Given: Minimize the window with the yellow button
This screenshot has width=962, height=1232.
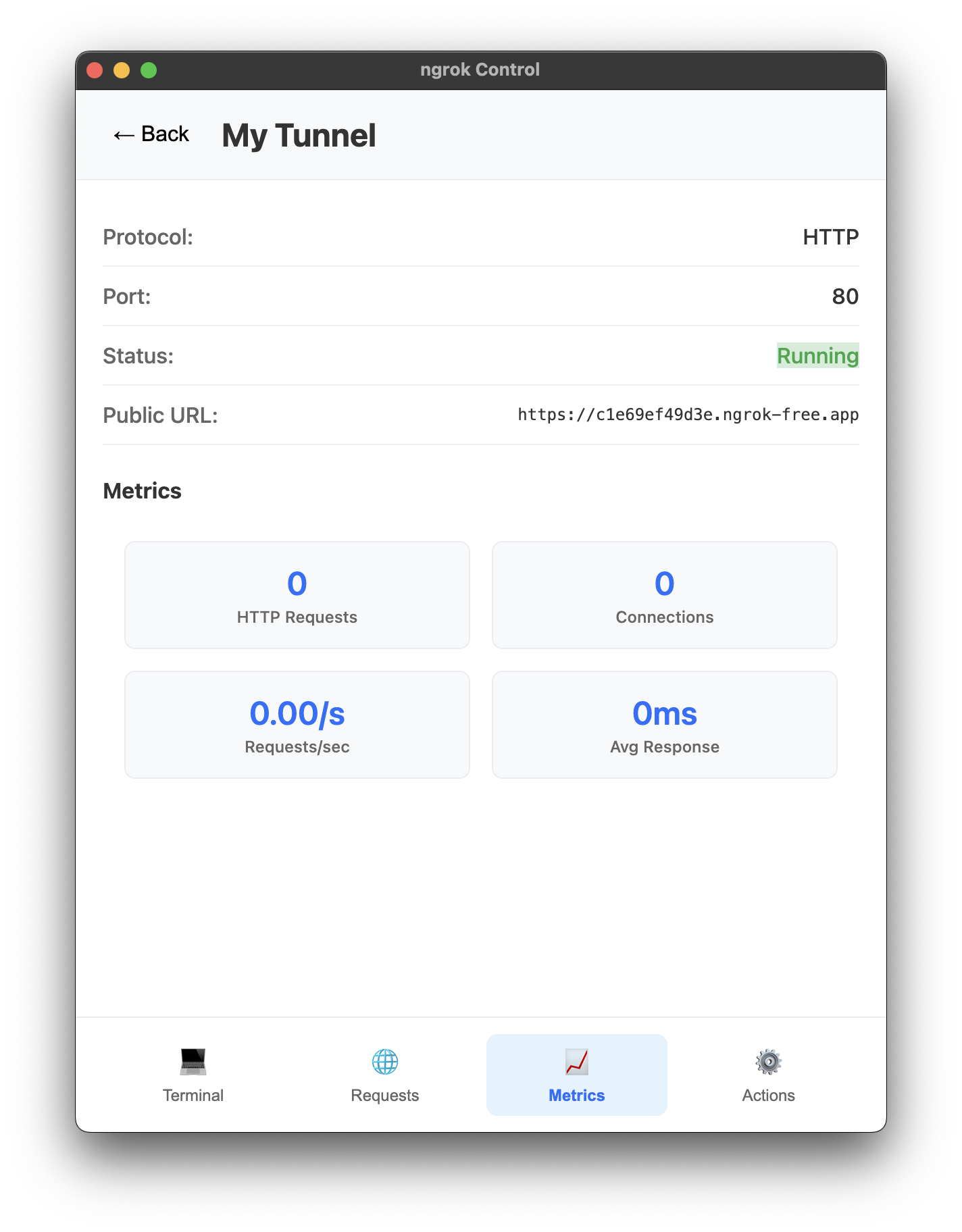Looking at the screenshot, I should click(122, 70).
